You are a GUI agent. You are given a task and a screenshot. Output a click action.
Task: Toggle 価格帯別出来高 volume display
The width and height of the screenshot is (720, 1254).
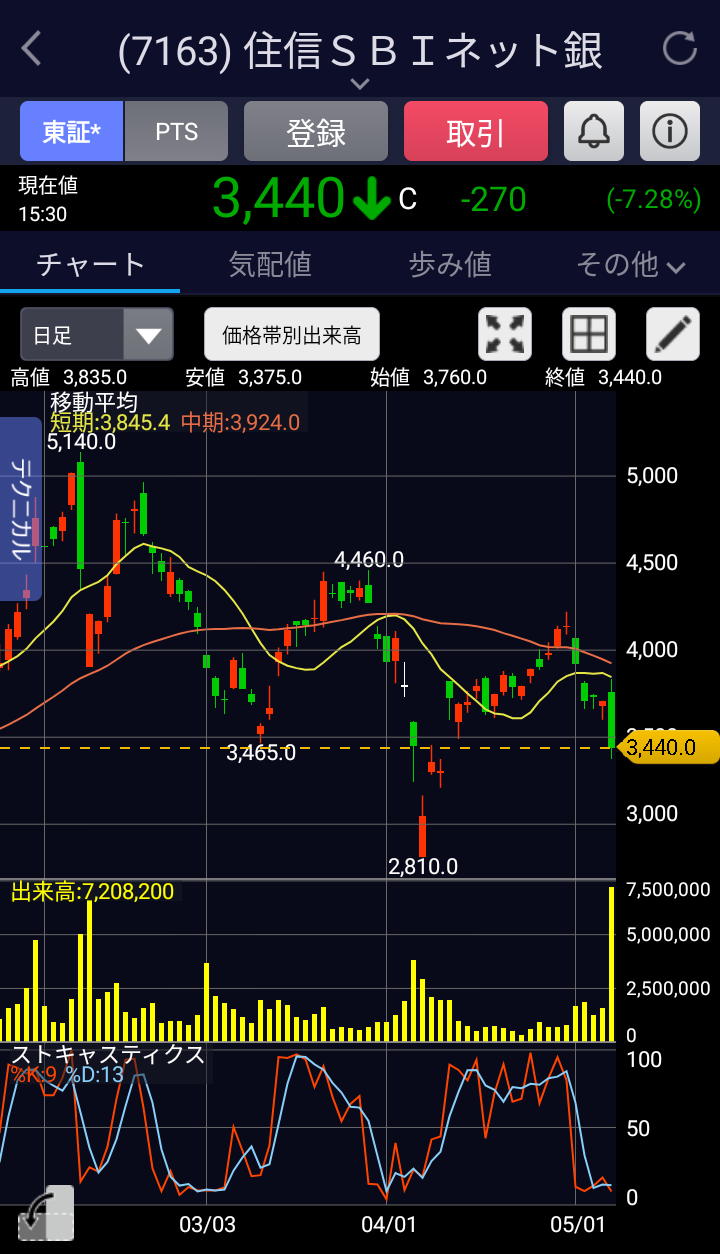point(292,334)
